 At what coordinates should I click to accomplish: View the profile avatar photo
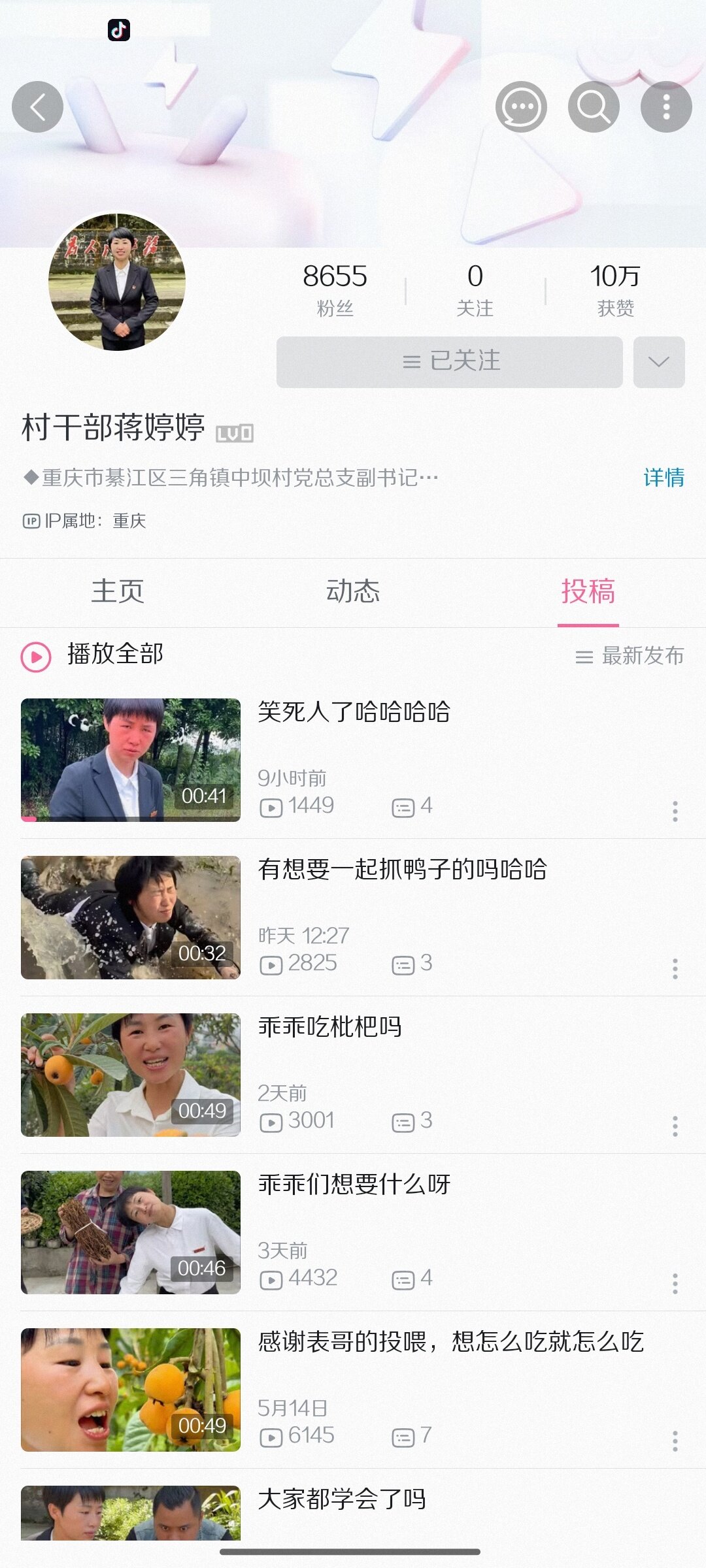point(117,282)
